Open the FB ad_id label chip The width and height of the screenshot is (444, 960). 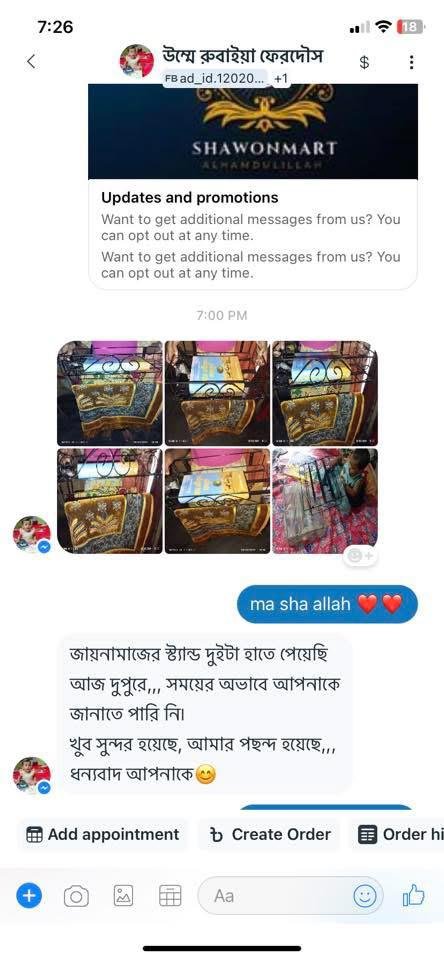point(215,78)
